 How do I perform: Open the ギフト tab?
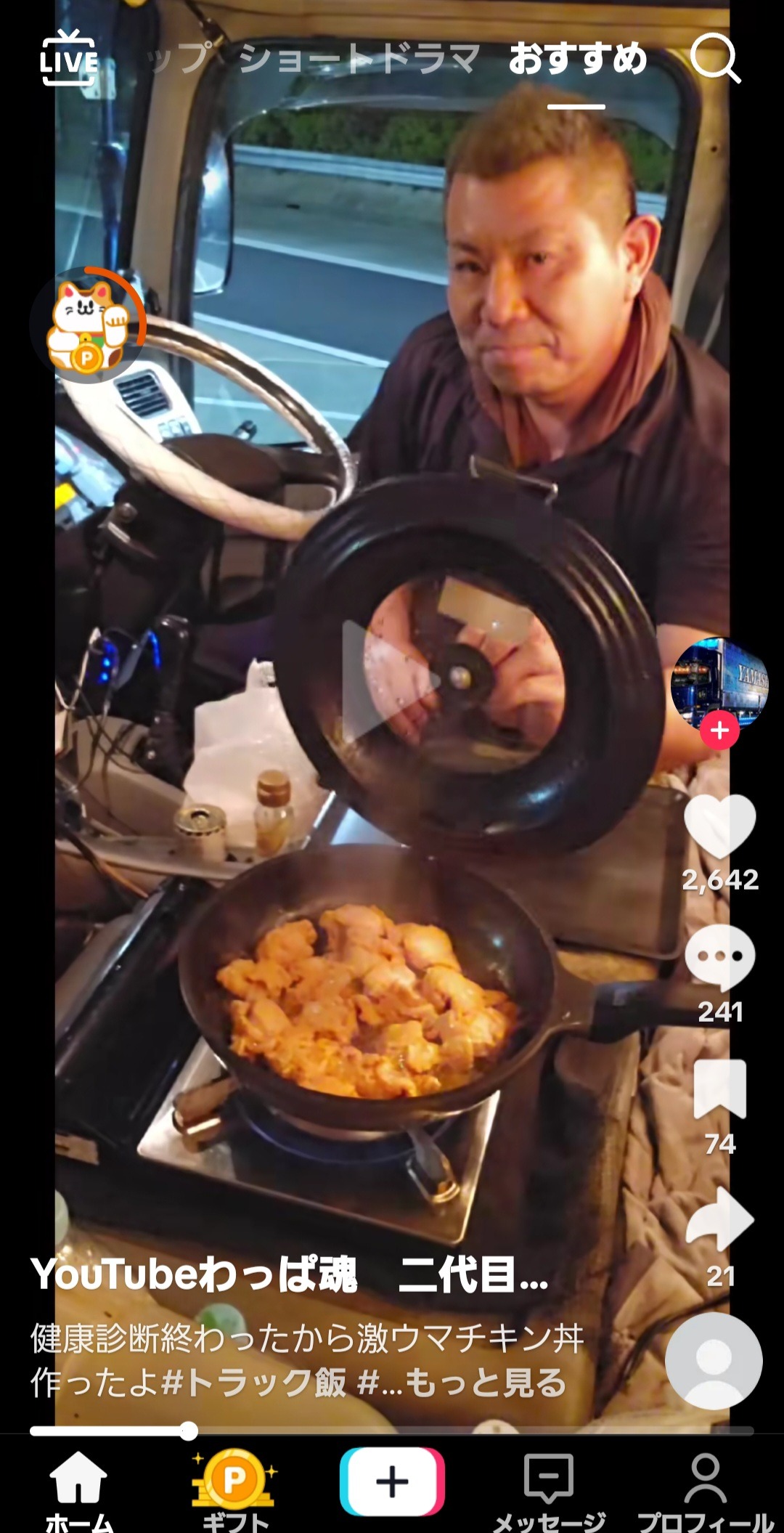click(235, 1489)
